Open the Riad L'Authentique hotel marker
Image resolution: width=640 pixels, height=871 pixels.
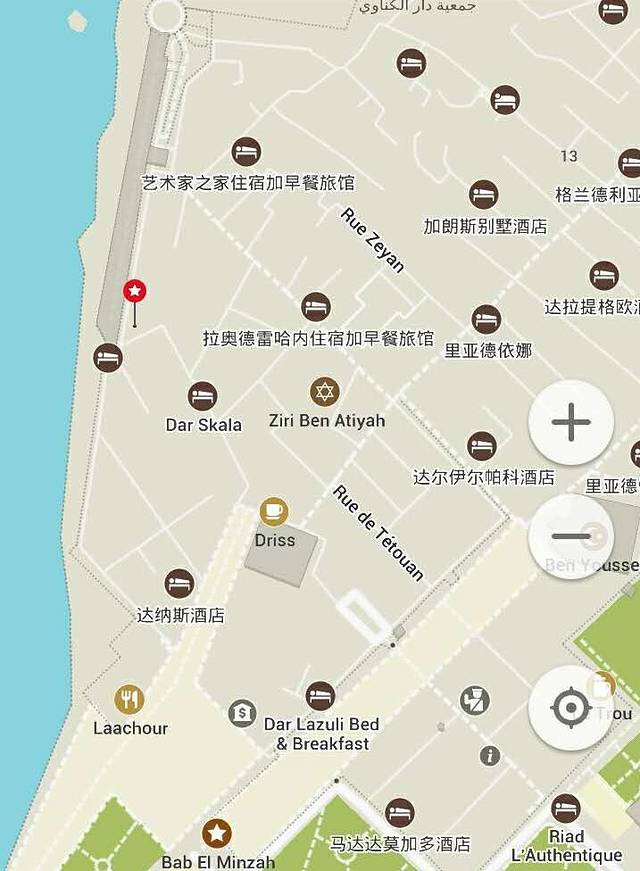[566, 808]
